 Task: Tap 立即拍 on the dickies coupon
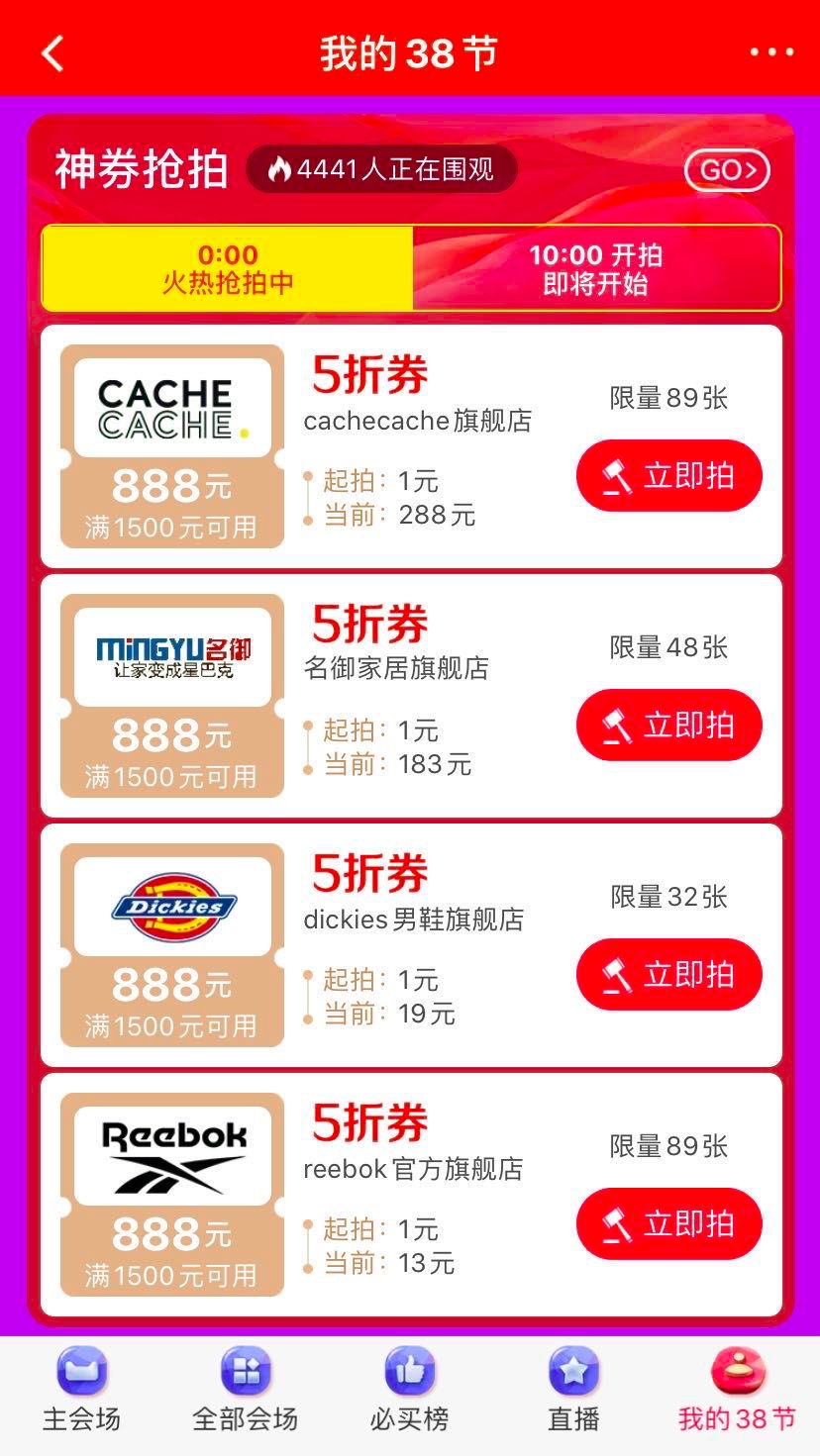click(668, 974)
